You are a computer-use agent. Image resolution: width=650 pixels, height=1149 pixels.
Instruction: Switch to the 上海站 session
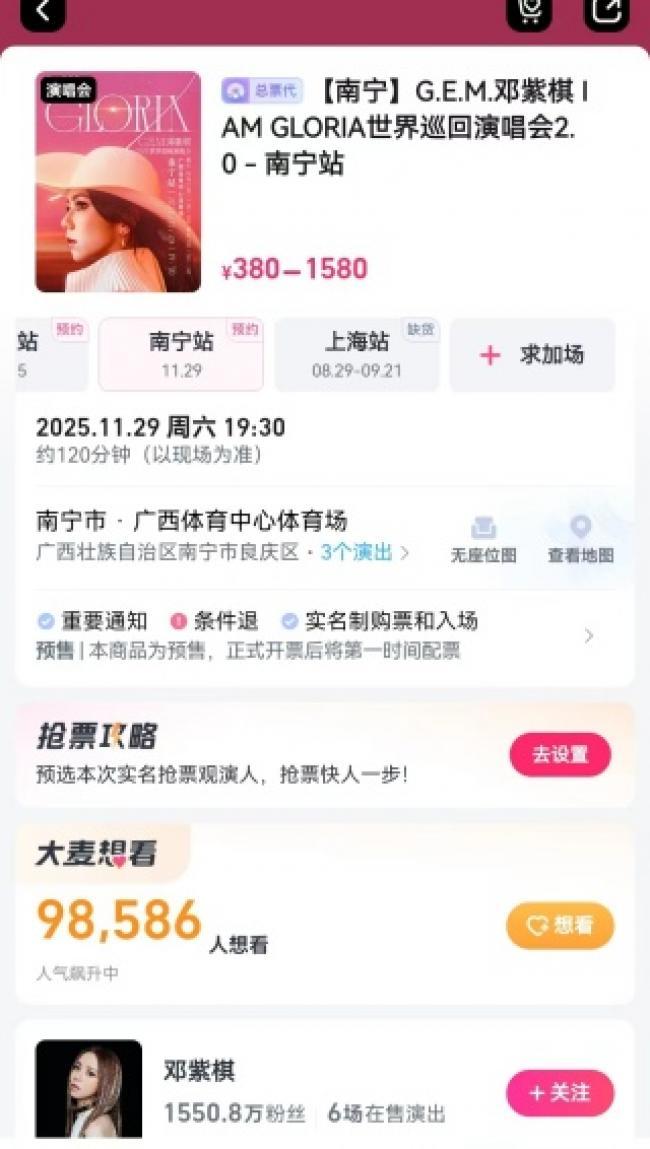tap(357, 354)
